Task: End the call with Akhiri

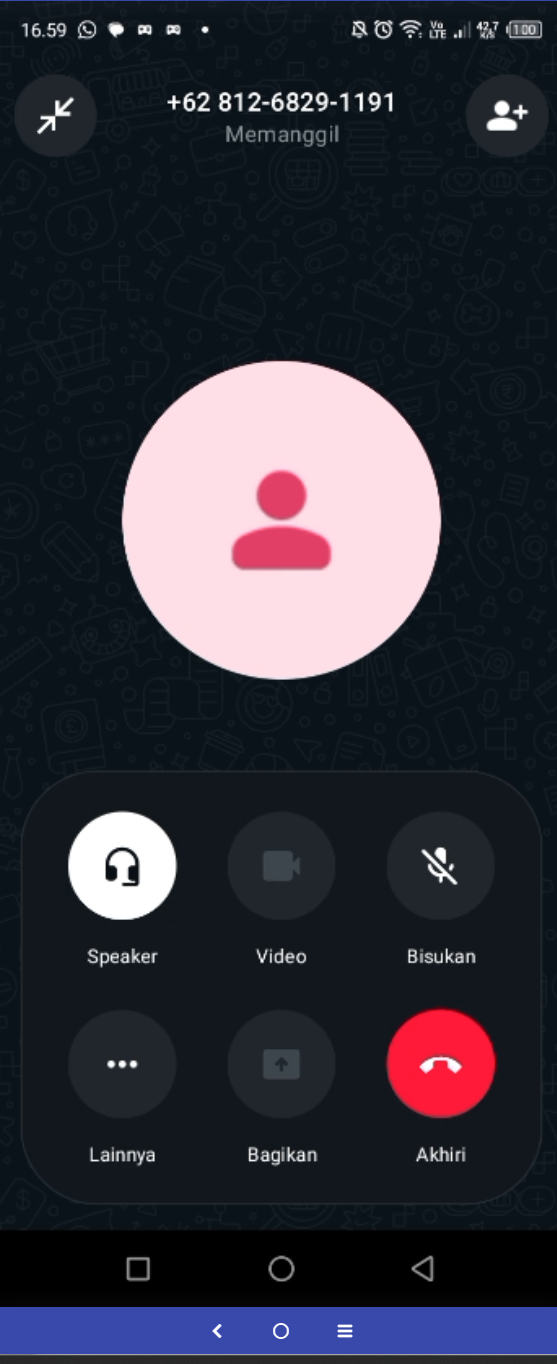Action: tap(441, 1064)
